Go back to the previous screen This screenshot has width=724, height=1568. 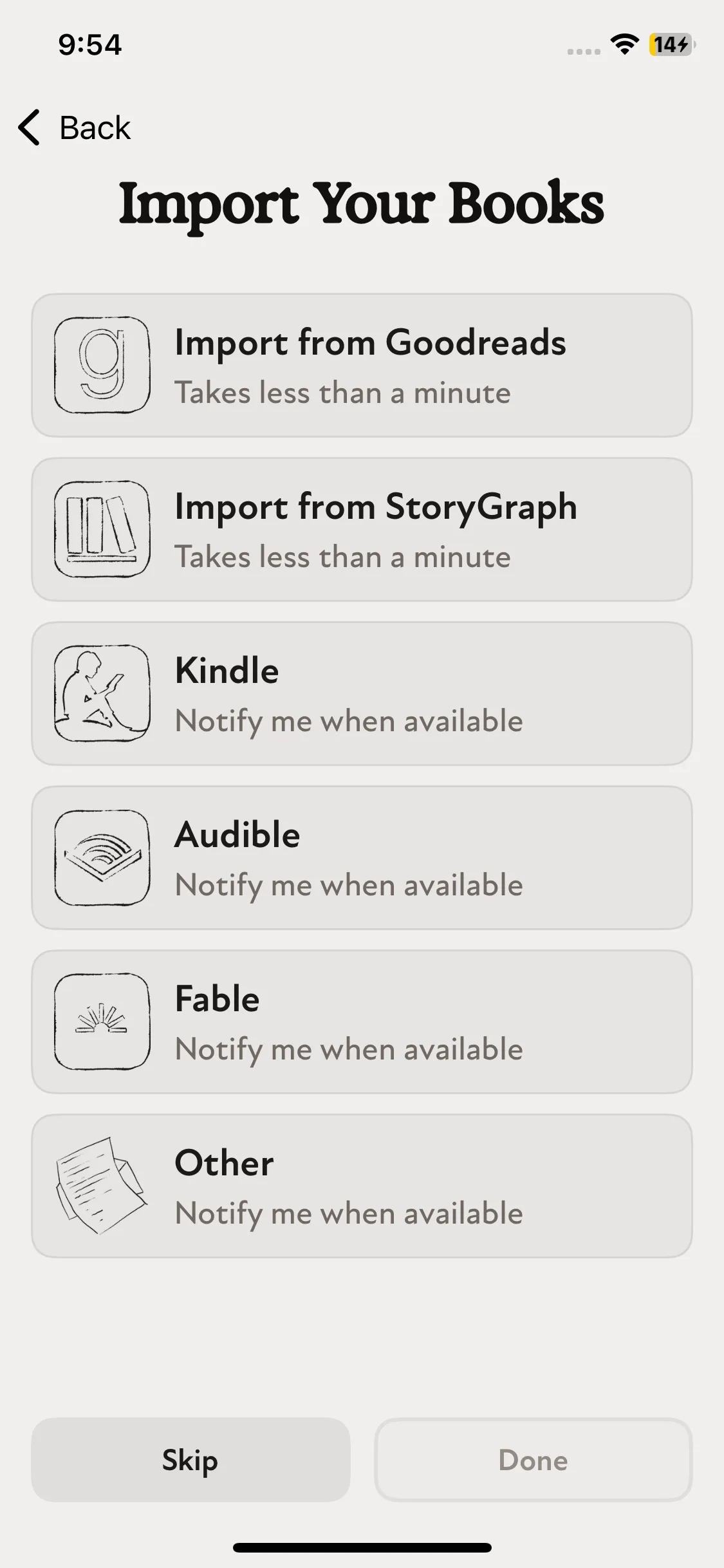click(74, 127)
